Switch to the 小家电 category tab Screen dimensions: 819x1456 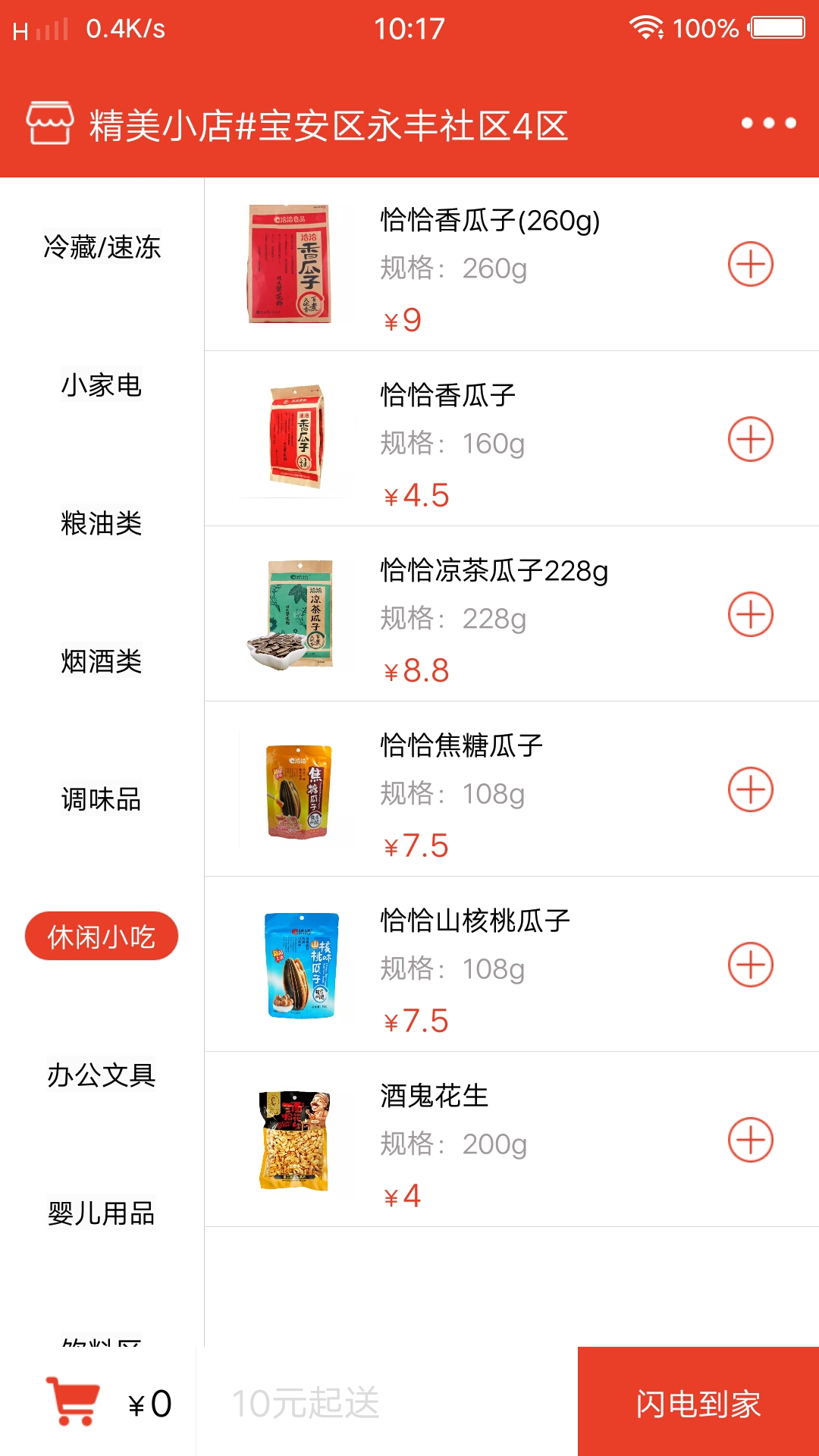click(x=101, y=387)
